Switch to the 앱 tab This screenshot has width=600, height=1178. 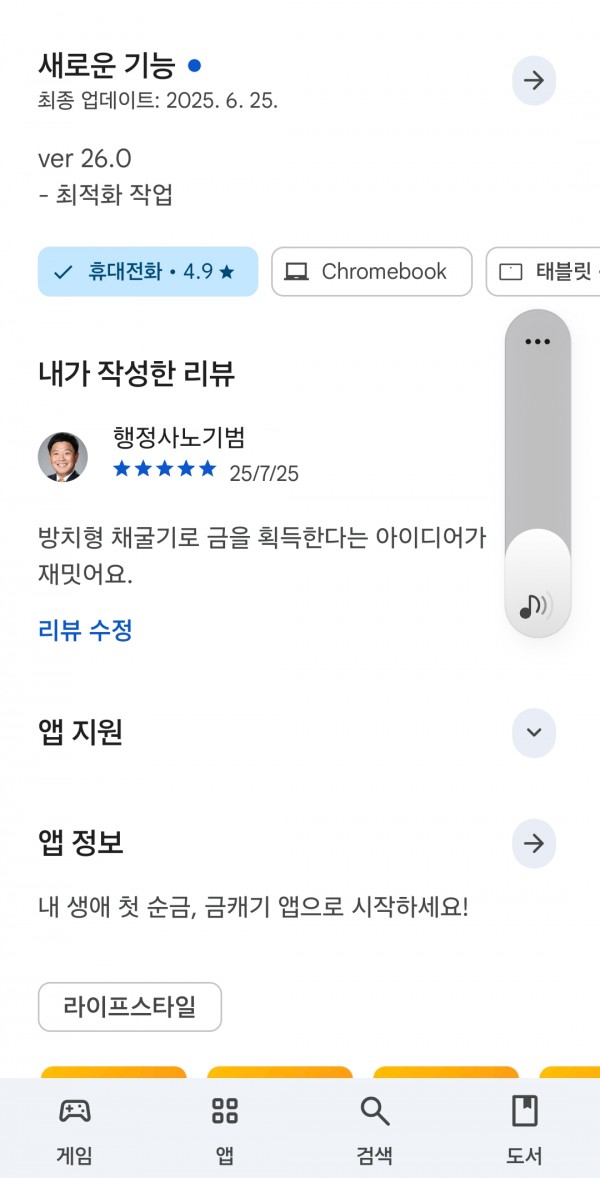pos(225,1129)
